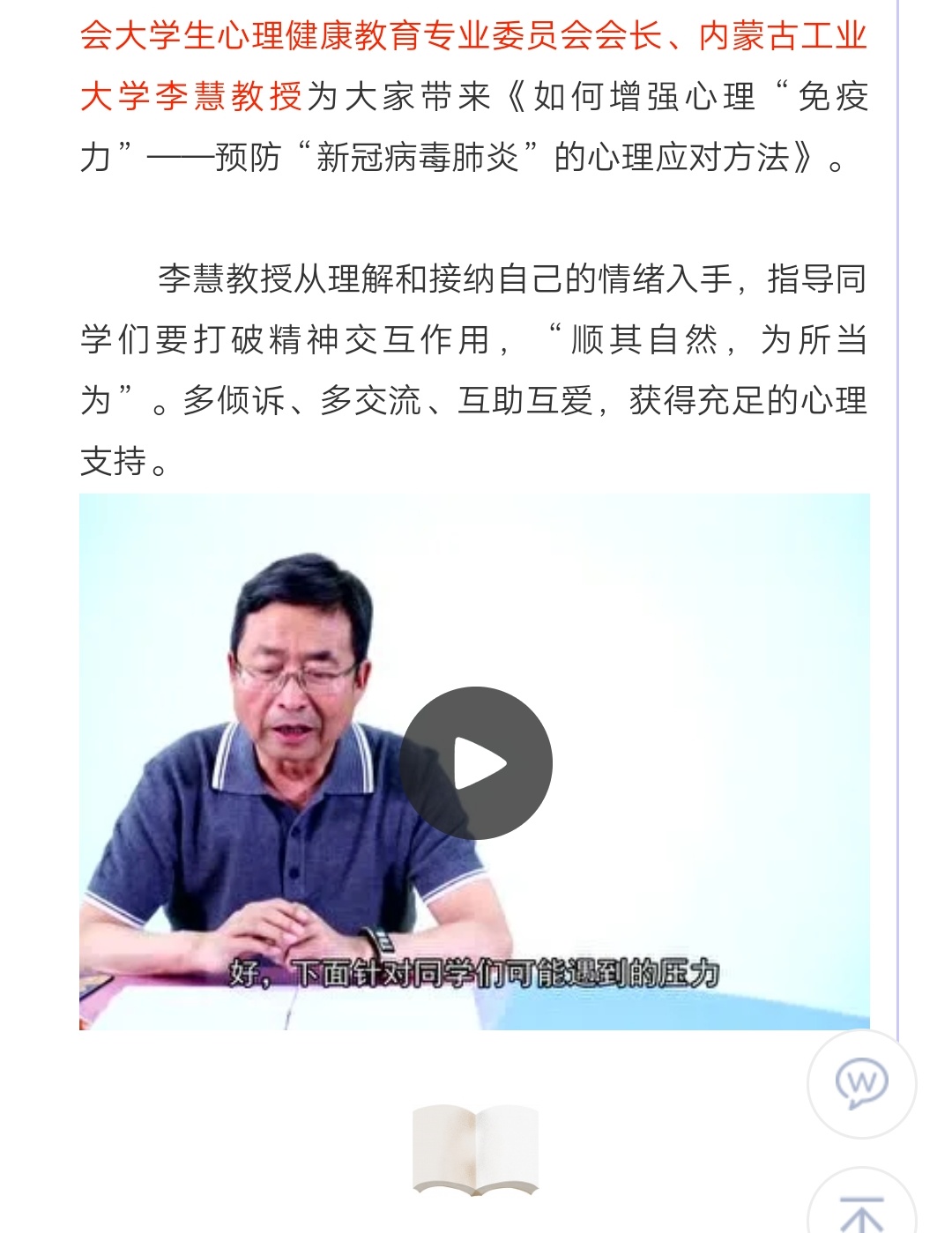
Task: Play the video of Professor Li Hui
Action: click(476, 763)
